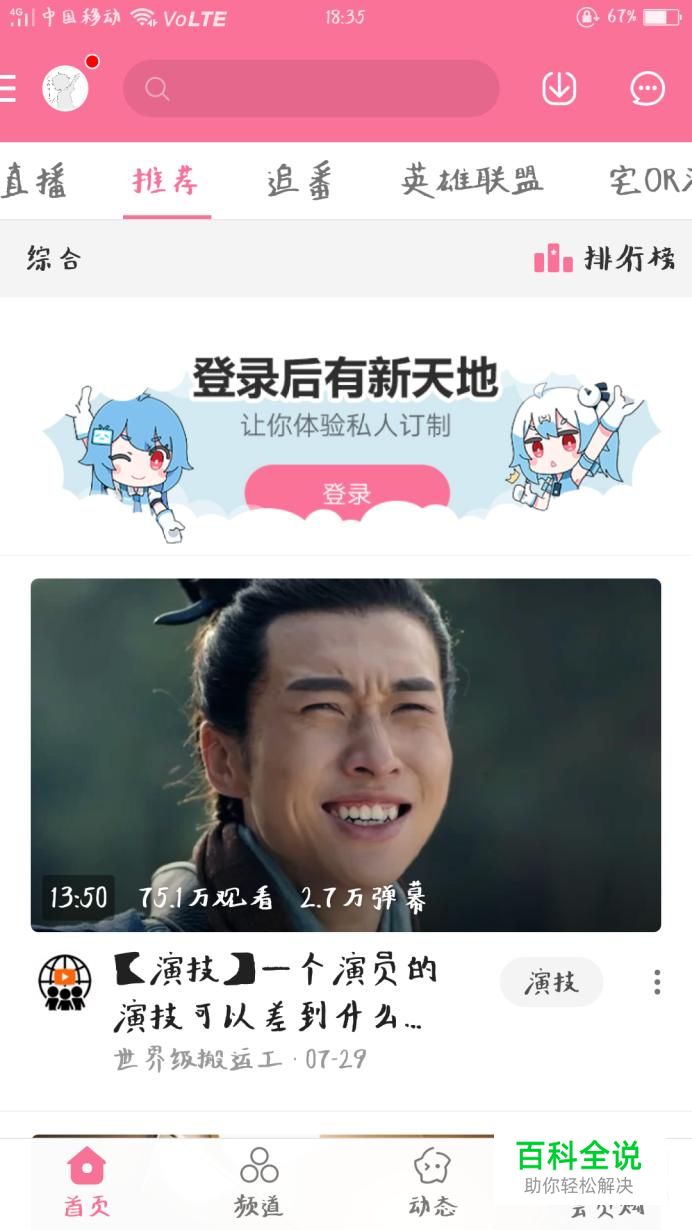Go to the 英雄联盟 tab
692x1230 pixels.
472,181
